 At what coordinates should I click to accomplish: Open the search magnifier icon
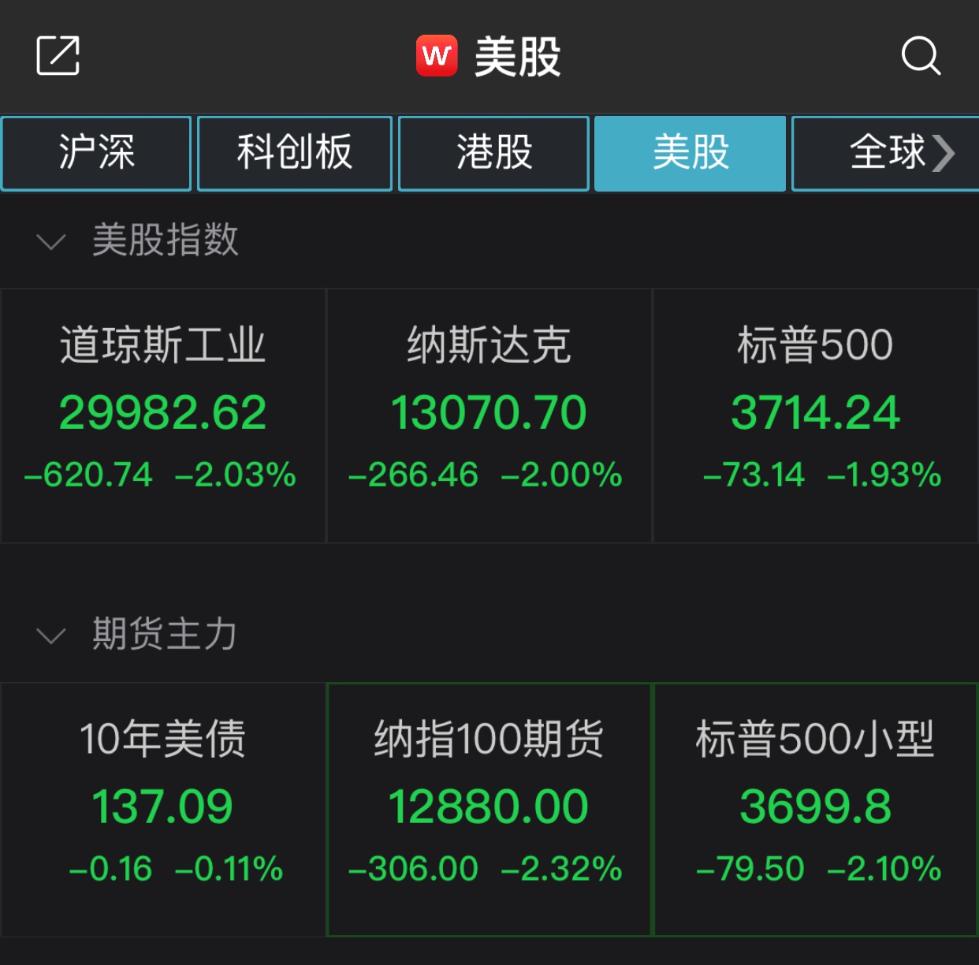920,55
